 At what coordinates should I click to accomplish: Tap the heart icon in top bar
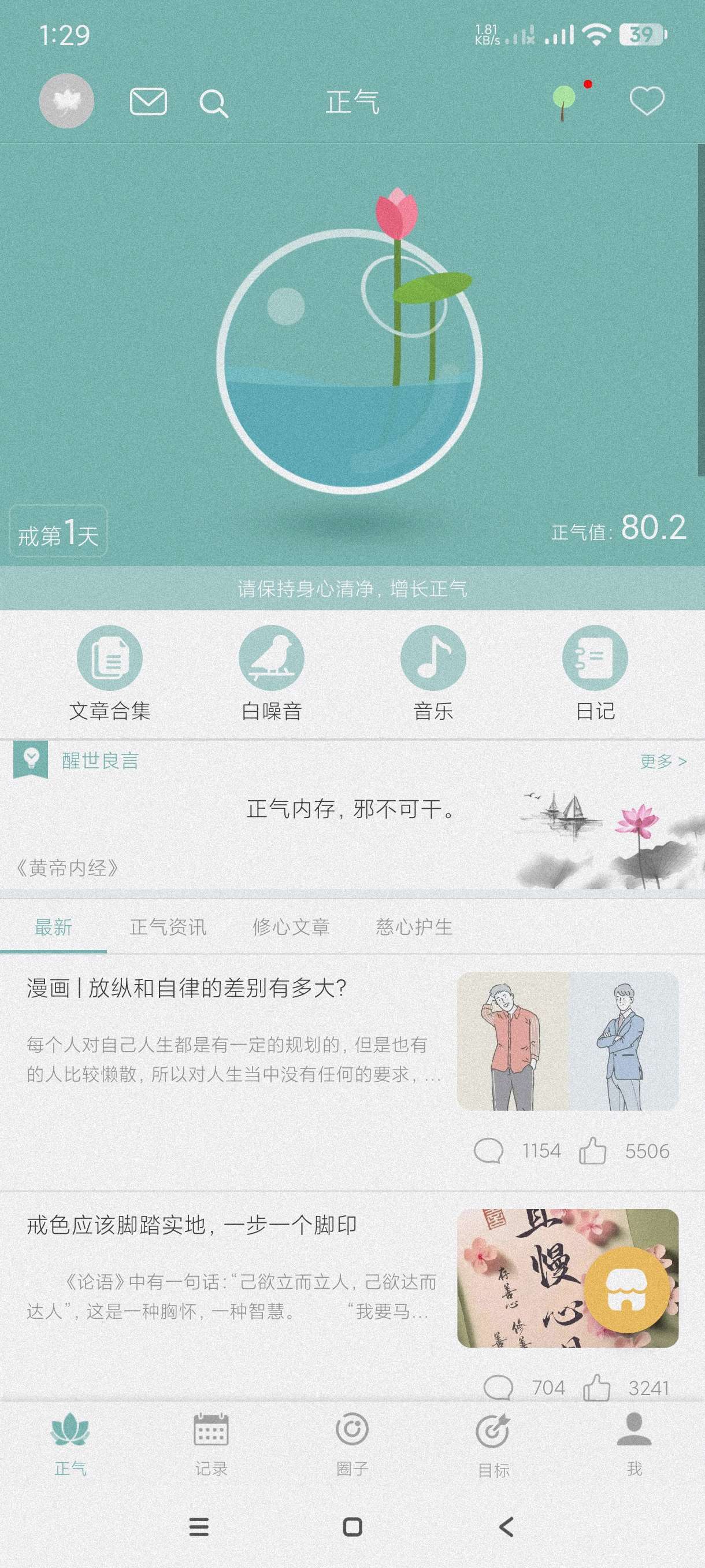(646, 101)
